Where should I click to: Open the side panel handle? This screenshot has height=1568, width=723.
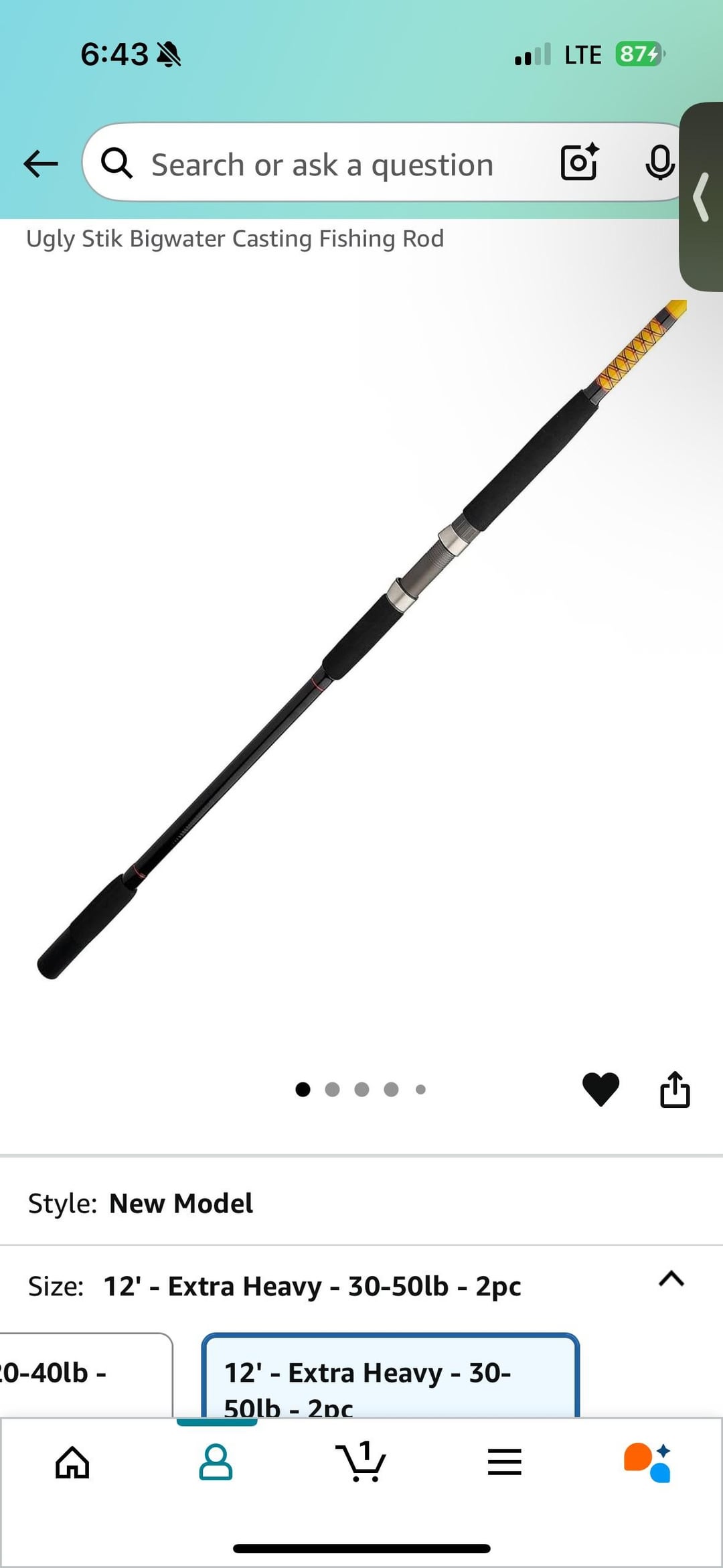702,197
